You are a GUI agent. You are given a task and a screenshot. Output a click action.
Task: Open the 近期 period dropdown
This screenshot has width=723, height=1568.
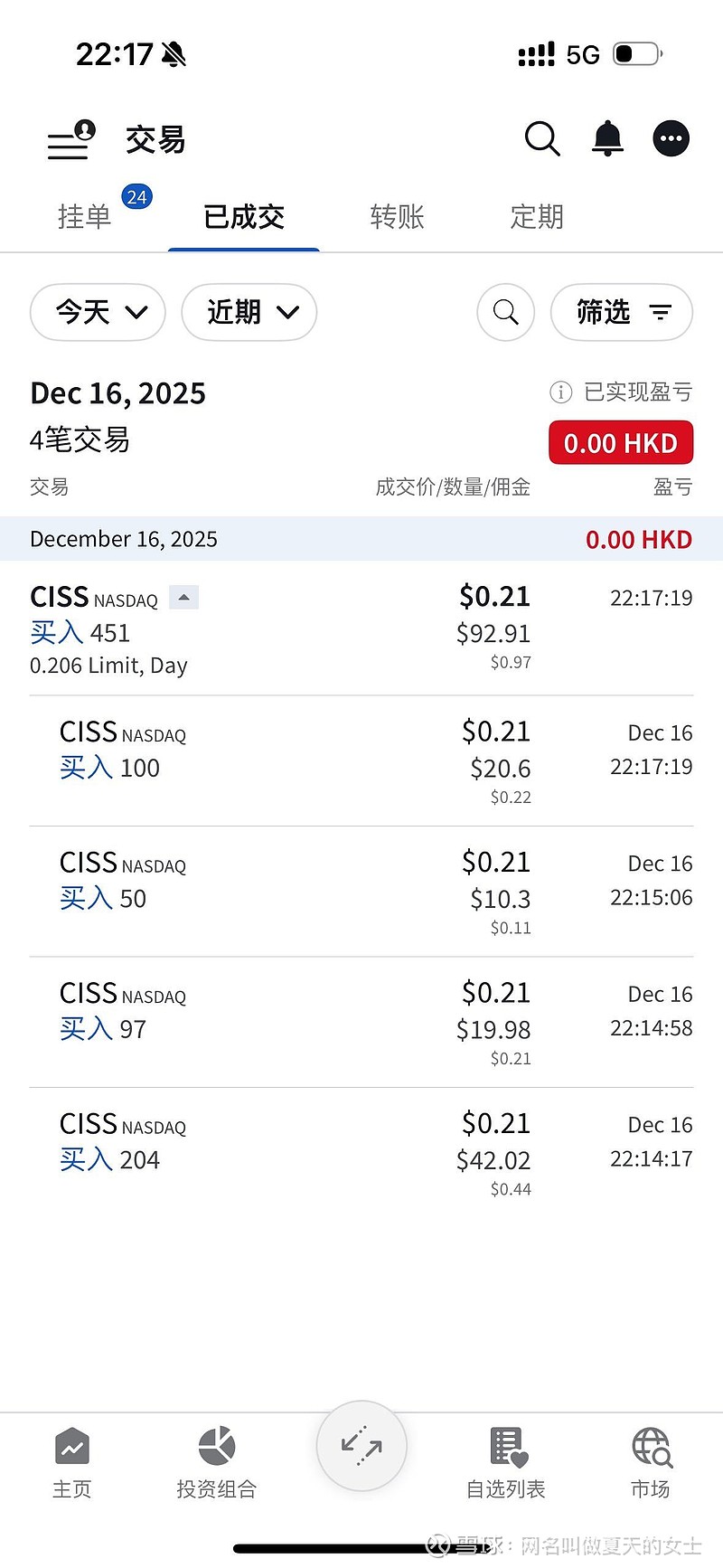click(249, 312)
